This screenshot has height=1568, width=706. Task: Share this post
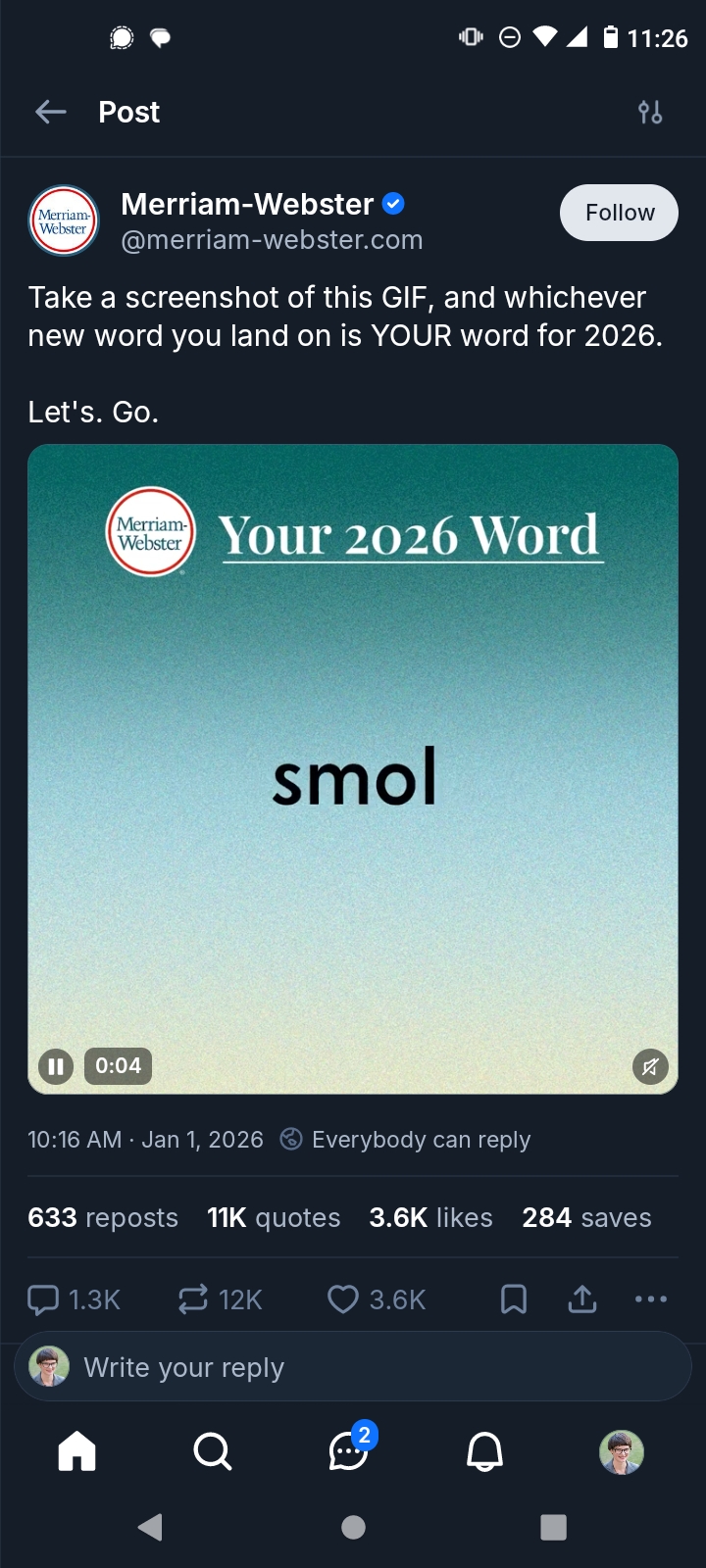(x=582, y=1299)
